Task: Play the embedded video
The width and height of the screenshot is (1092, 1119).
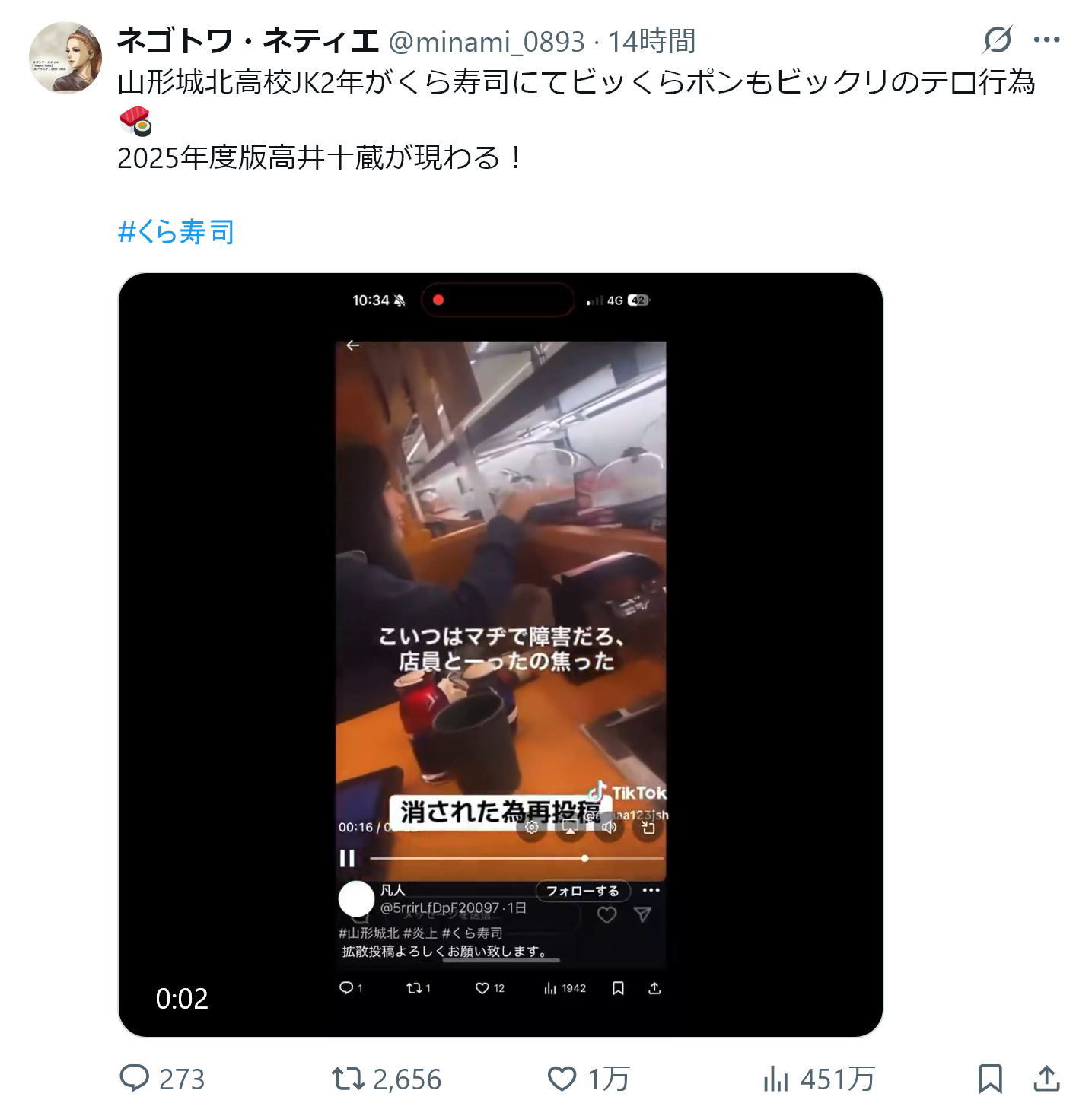Action: [x=500, y=654]
